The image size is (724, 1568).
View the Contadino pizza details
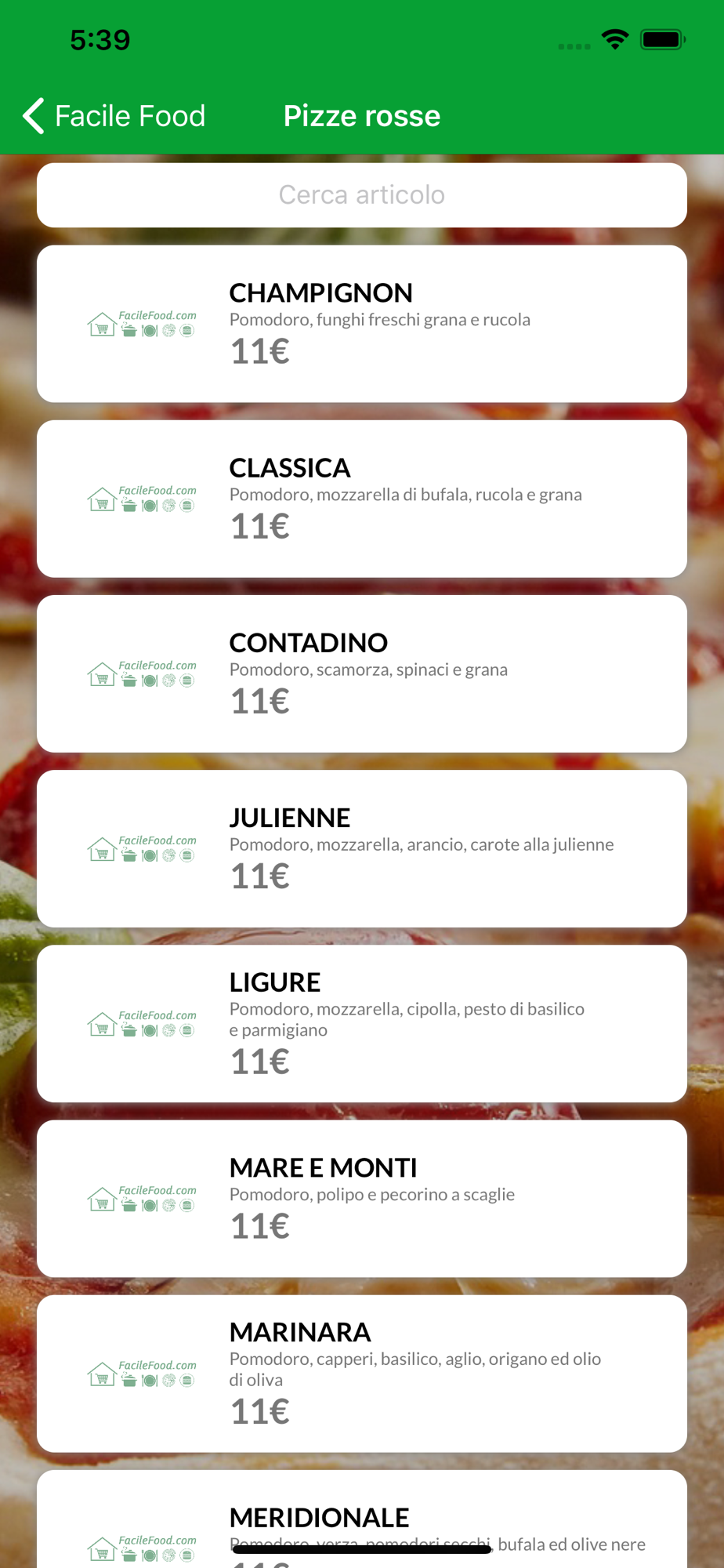(x=361, y=673)
